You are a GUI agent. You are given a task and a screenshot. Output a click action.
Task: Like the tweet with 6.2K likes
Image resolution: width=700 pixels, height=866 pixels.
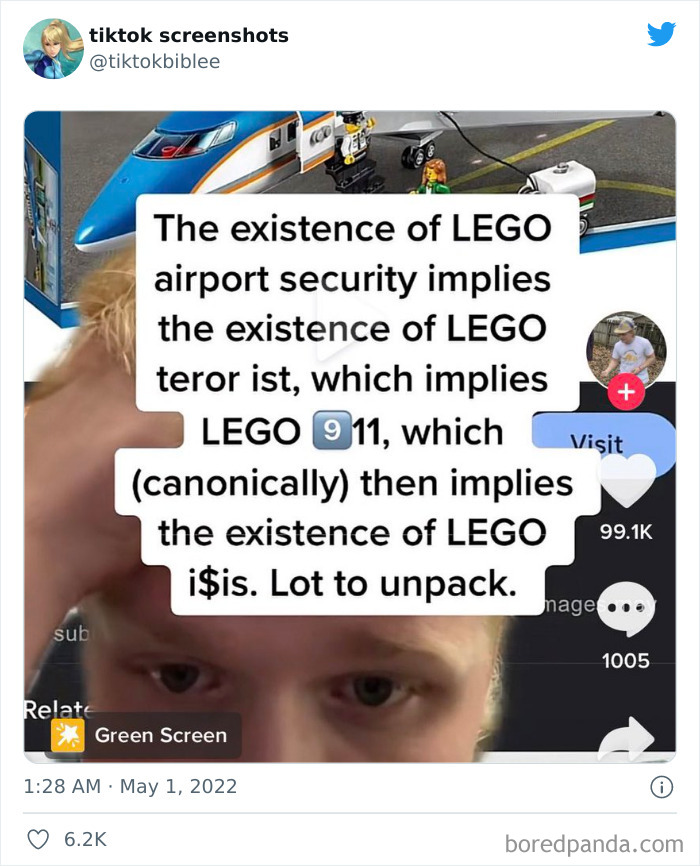tap(39, 840)
